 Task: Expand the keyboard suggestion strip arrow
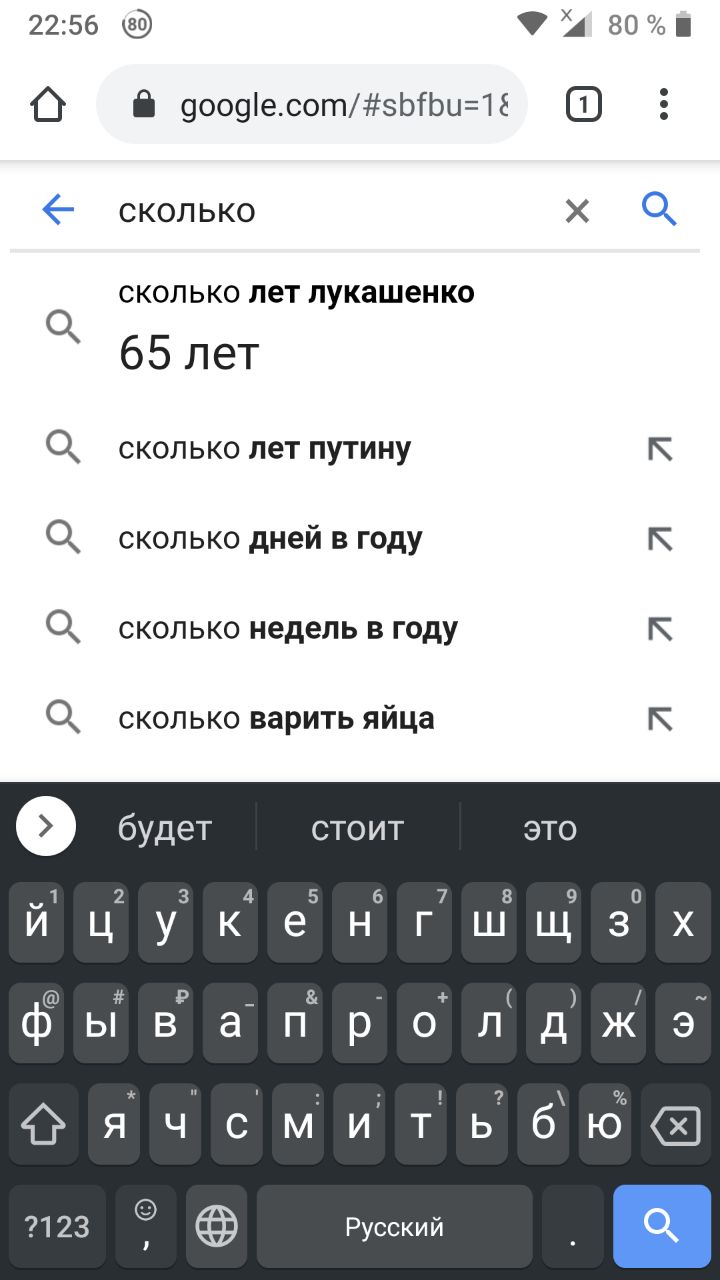[x=46, y=826]
